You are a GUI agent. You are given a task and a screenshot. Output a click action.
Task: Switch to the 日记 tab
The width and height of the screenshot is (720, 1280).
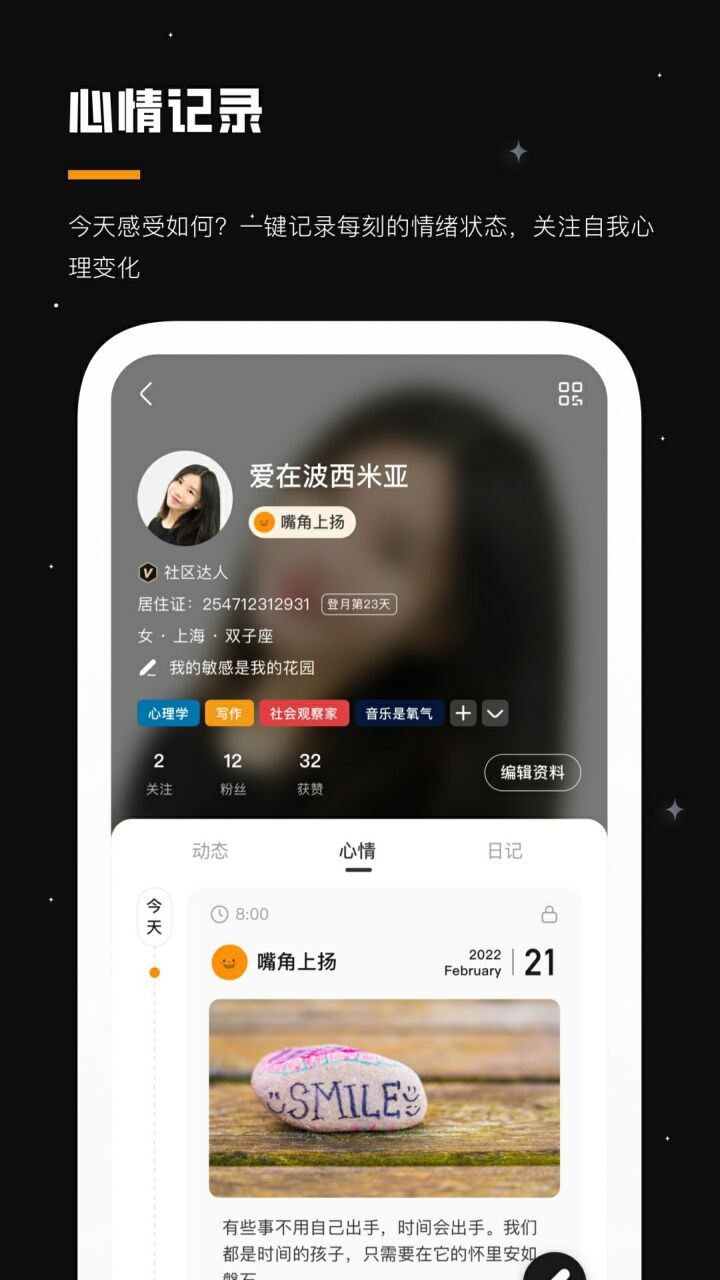[505, 850]
